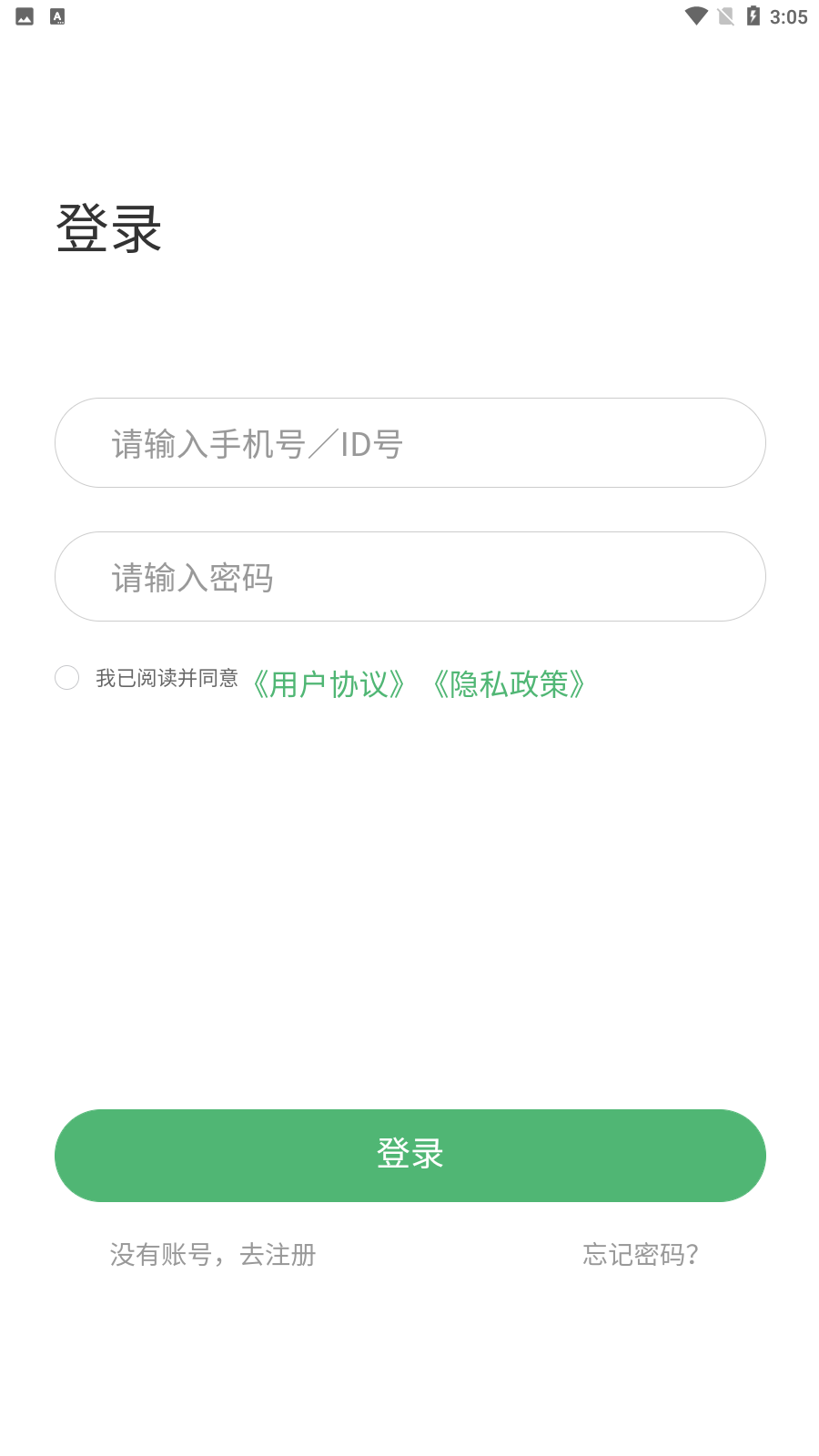The width and height of the screenshot is (819, 1456).
Task: Check the agreement consent circle
Action: [67, 677]
